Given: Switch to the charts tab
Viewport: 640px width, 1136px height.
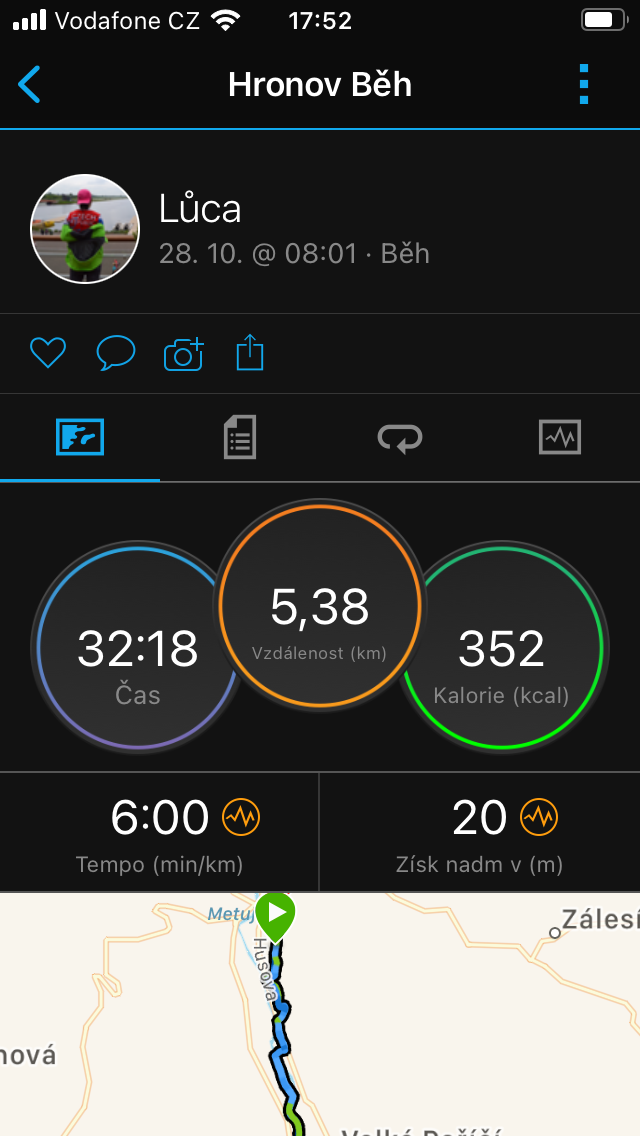Looking at the screenshot, I should point(559,438).
